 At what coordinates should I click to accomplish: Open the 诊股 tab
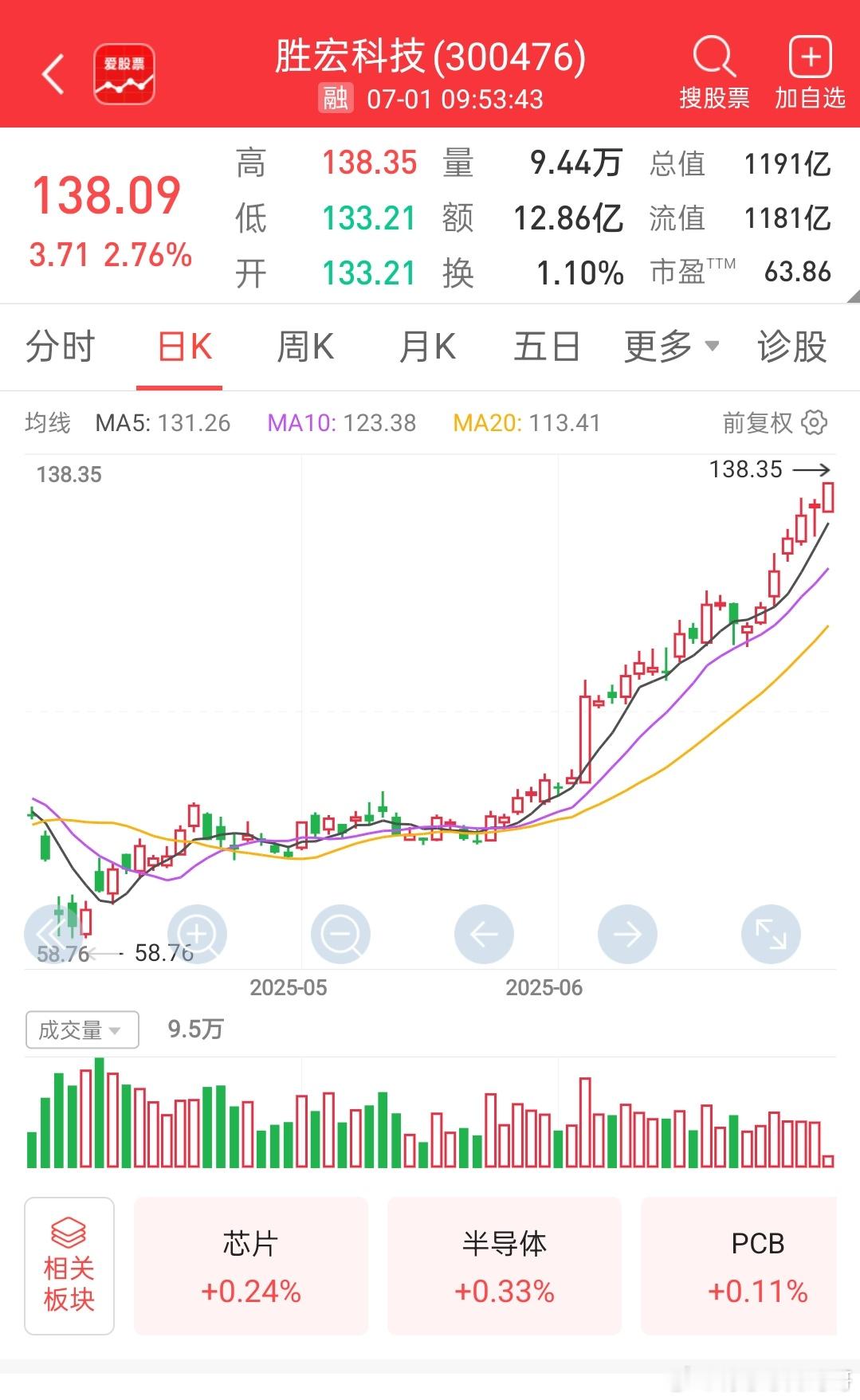pos(791,347)
